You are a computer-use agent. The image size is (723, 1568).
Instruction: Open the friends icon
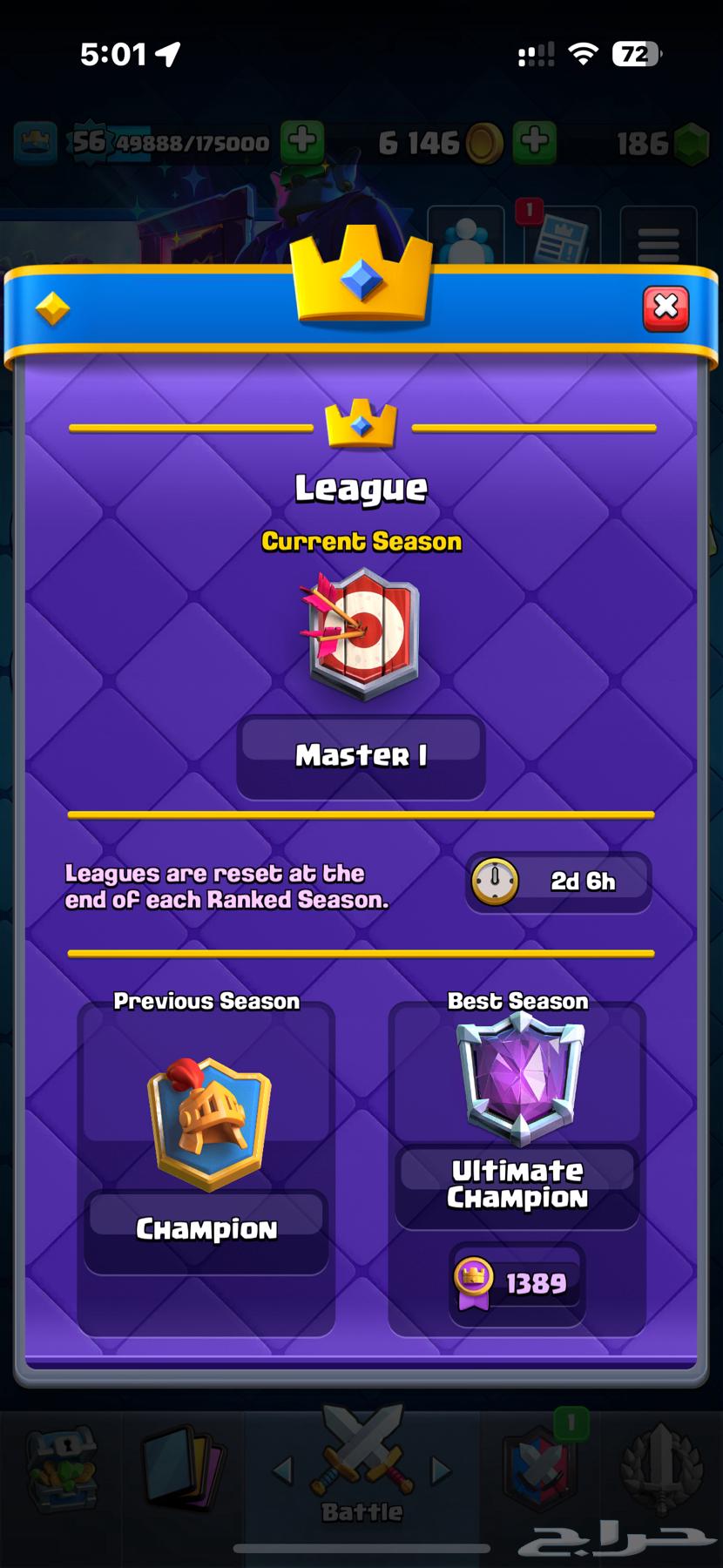pos(466,239)
